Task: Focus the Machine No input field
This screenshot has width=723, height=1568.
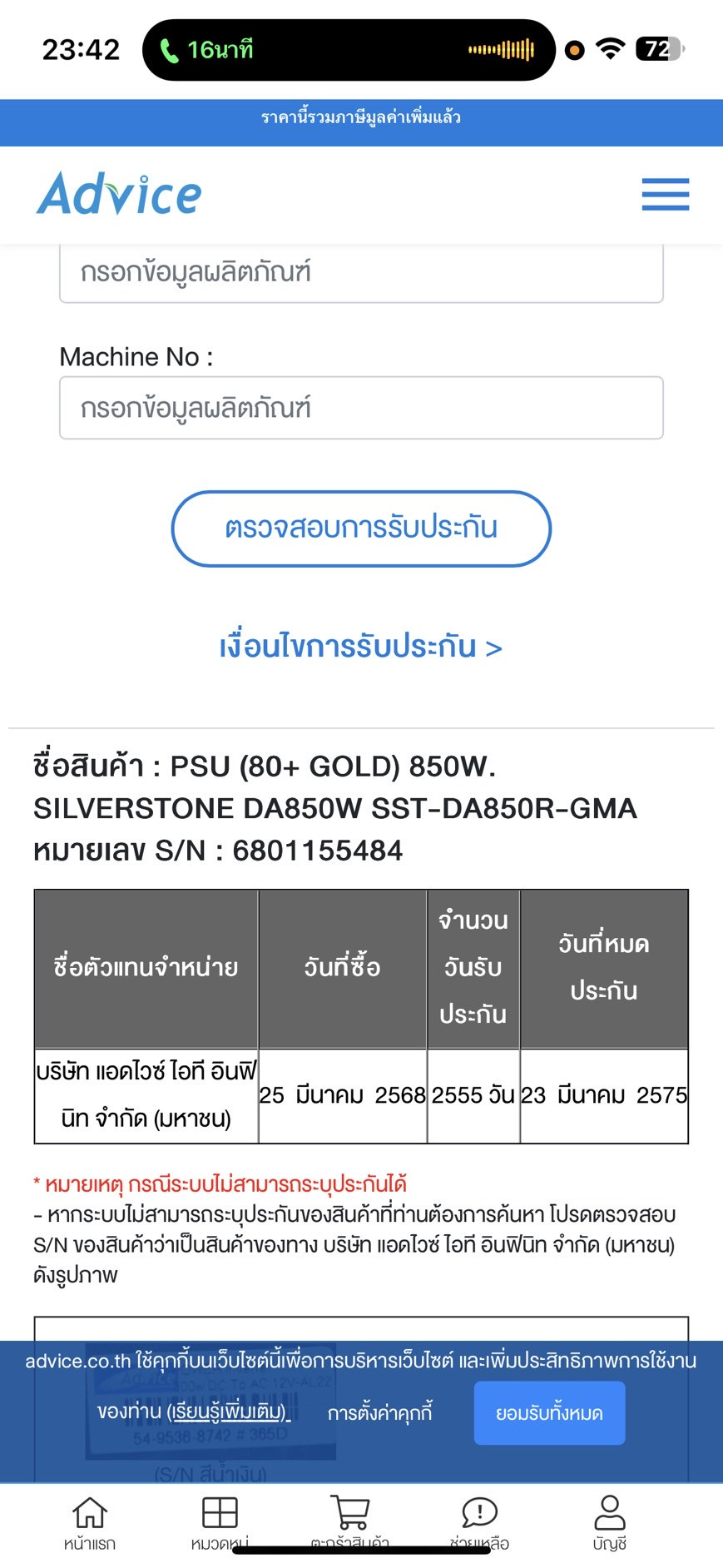Action: (x=361, y=408)
